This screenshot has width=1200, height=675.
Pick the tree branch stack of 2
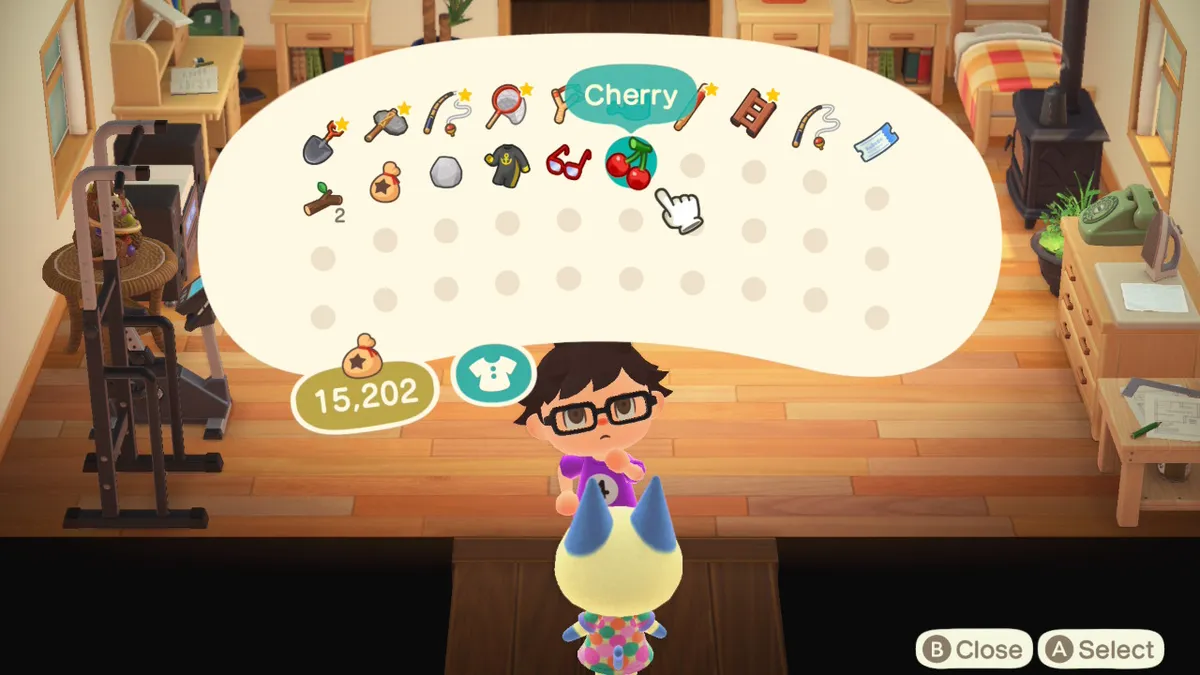point(322,199)
